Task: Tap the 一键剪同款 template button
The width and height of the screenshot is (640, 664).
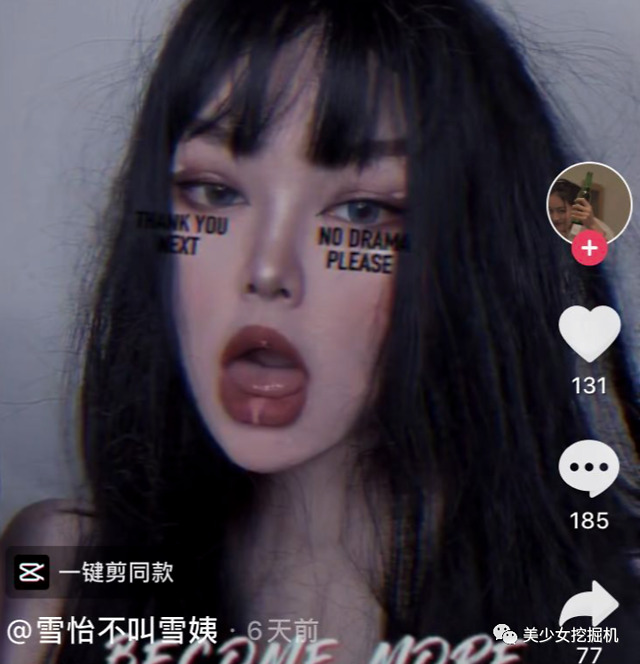Action: (95, 572)
